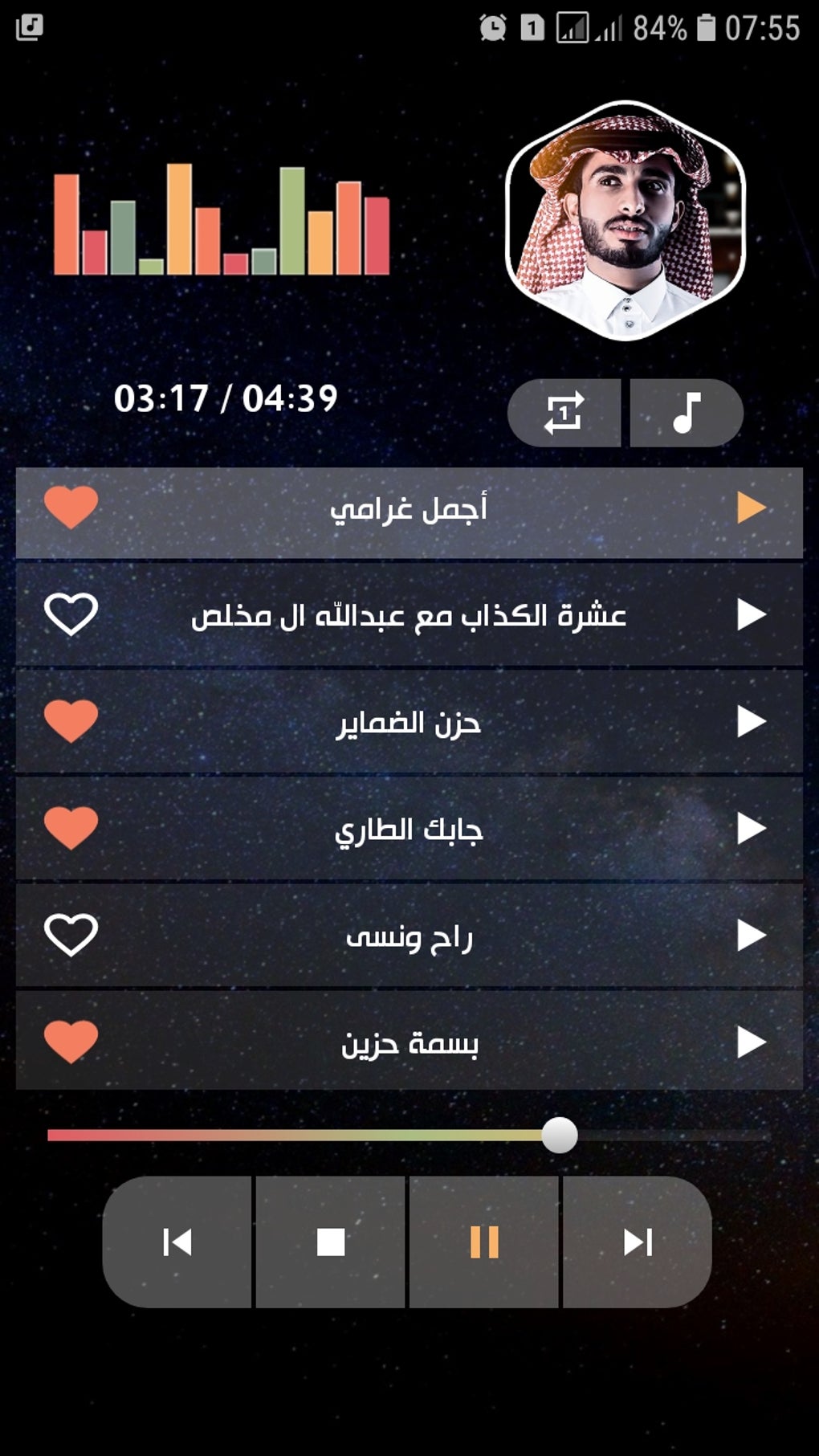
Task: Unfavorite the song بسمة حزين
Action: [x=71, y=1042]
